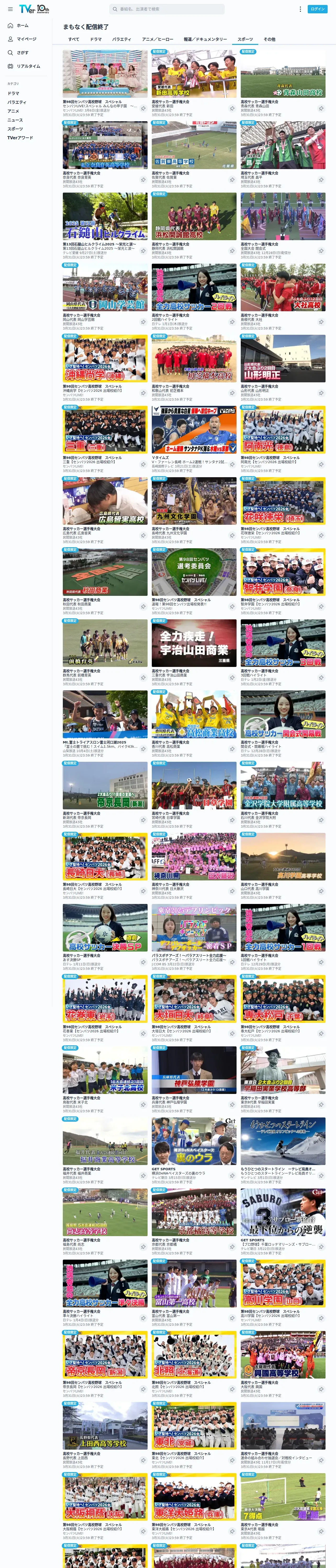Switch to the 報道/ドキュメンタリー tab

click(205, 39)
